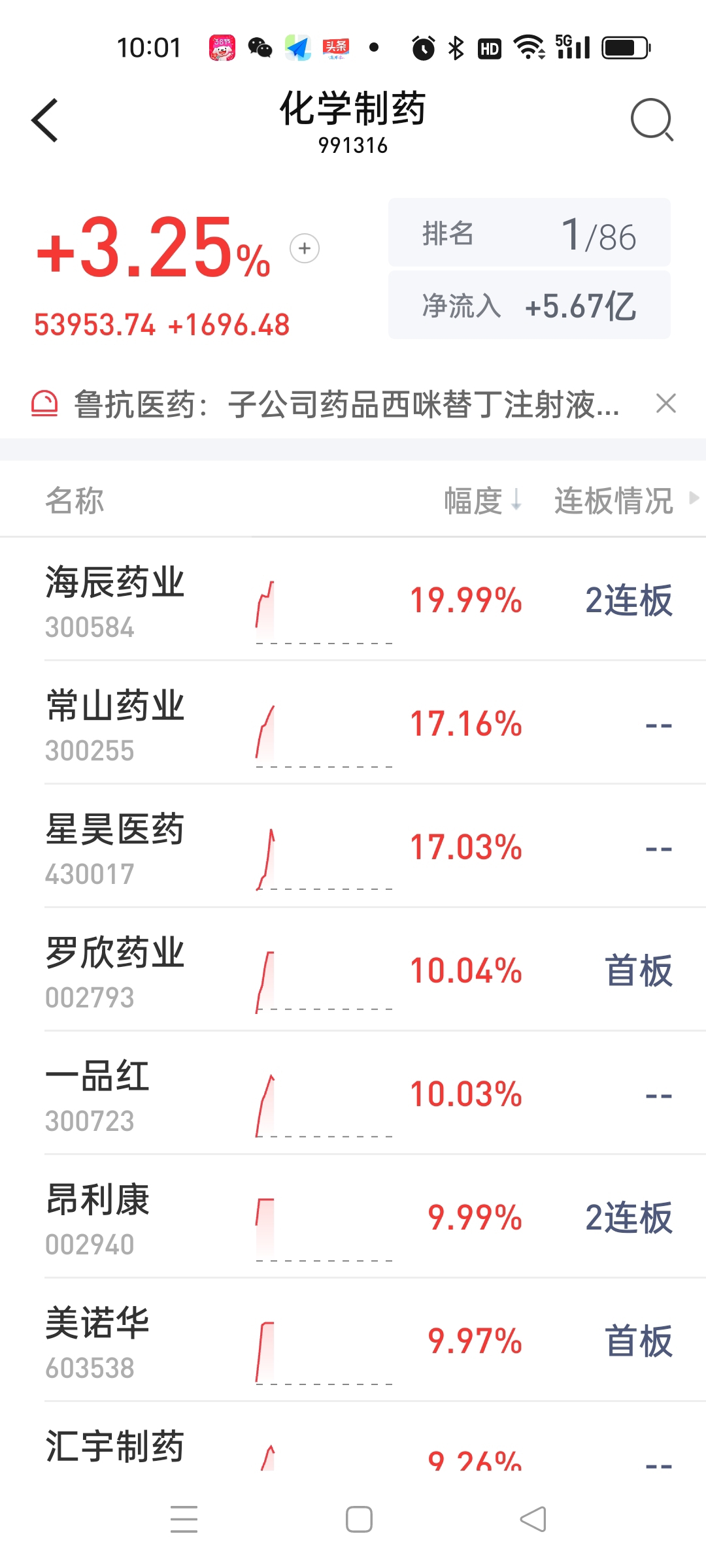
Task: Open the 排名 1/86 ranking box
Action: click(x=529, y=233)
